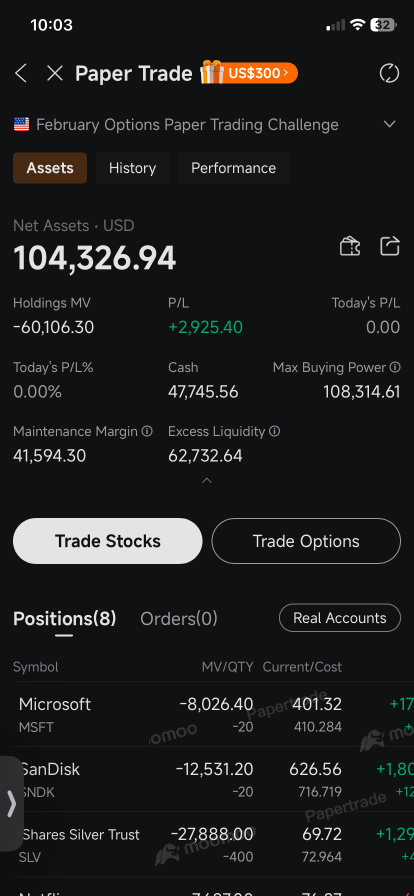
Task: Go back using the left arrow
Action: (x=21, y=73)
